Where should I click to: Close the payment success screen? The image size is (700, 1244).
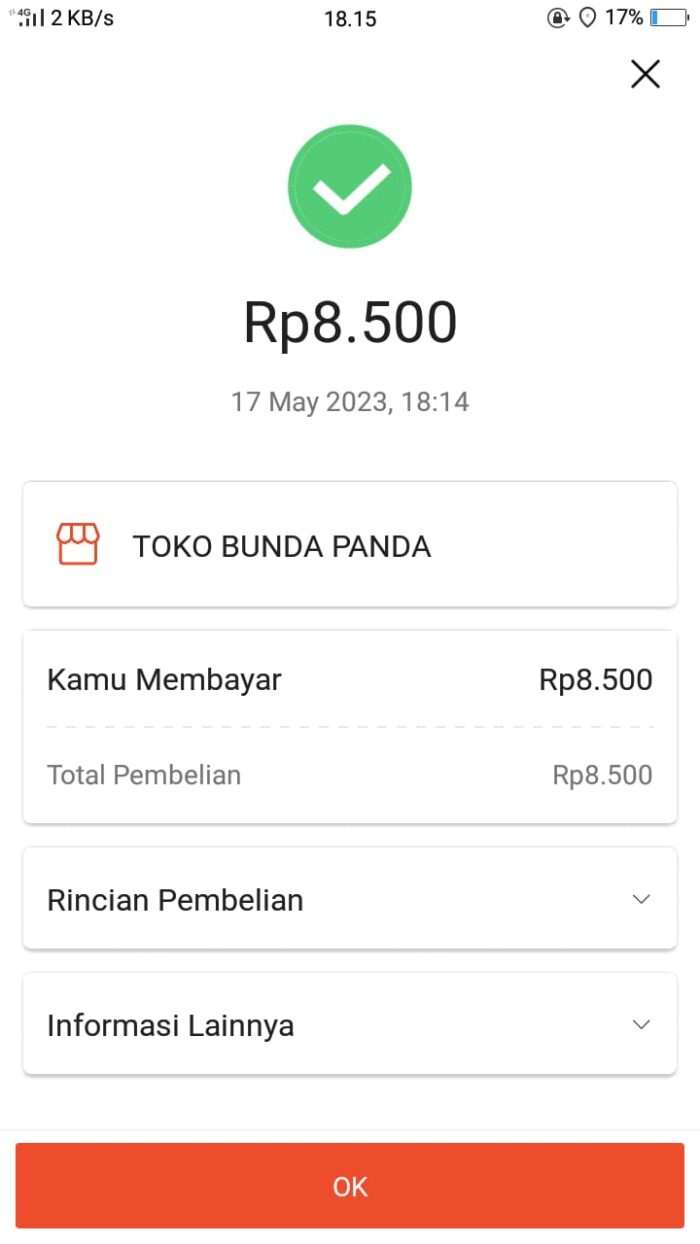point(645,74)
